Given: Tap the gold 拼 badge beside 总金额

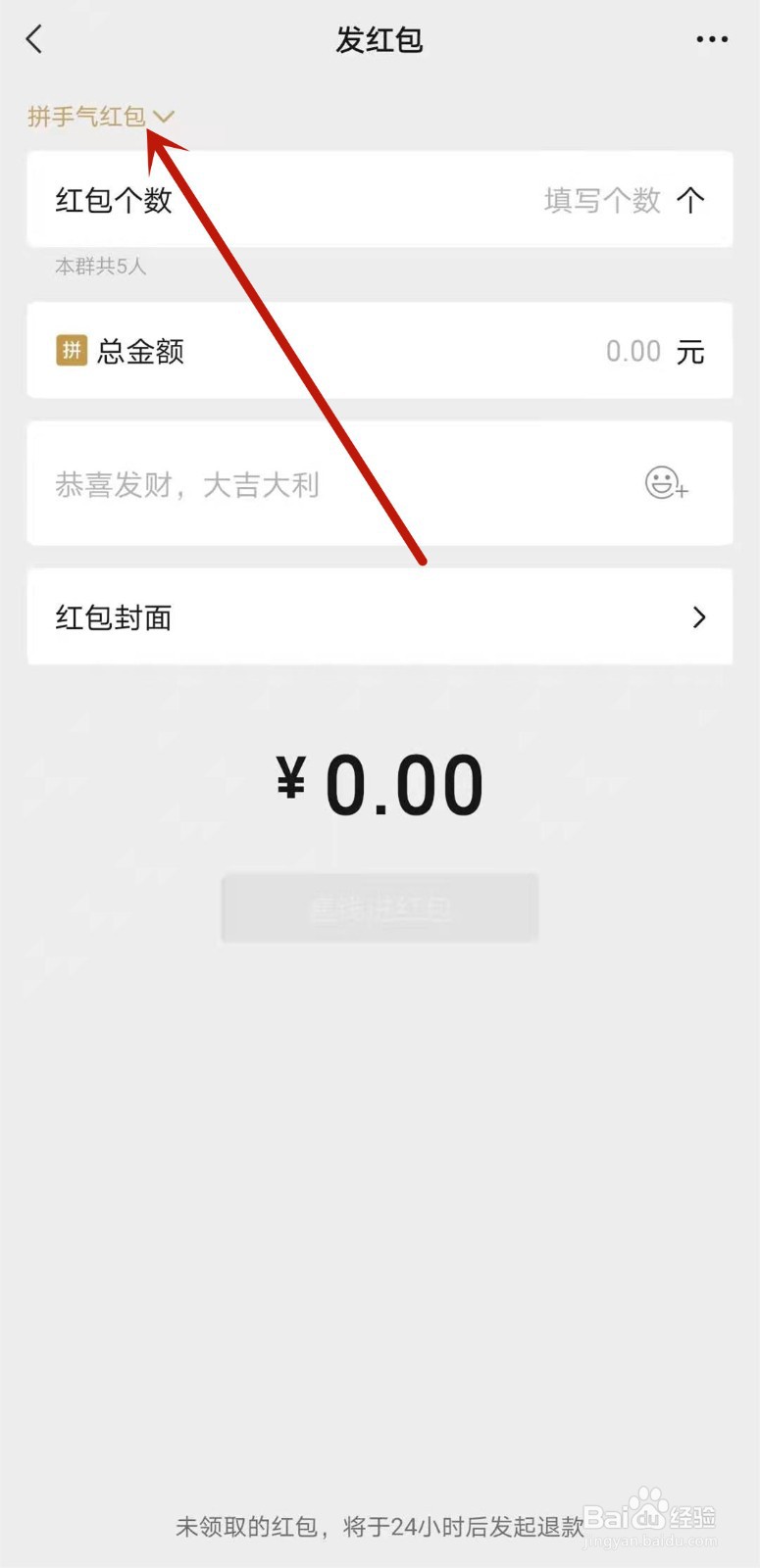Looking at the screenshot, I should 71,351.
